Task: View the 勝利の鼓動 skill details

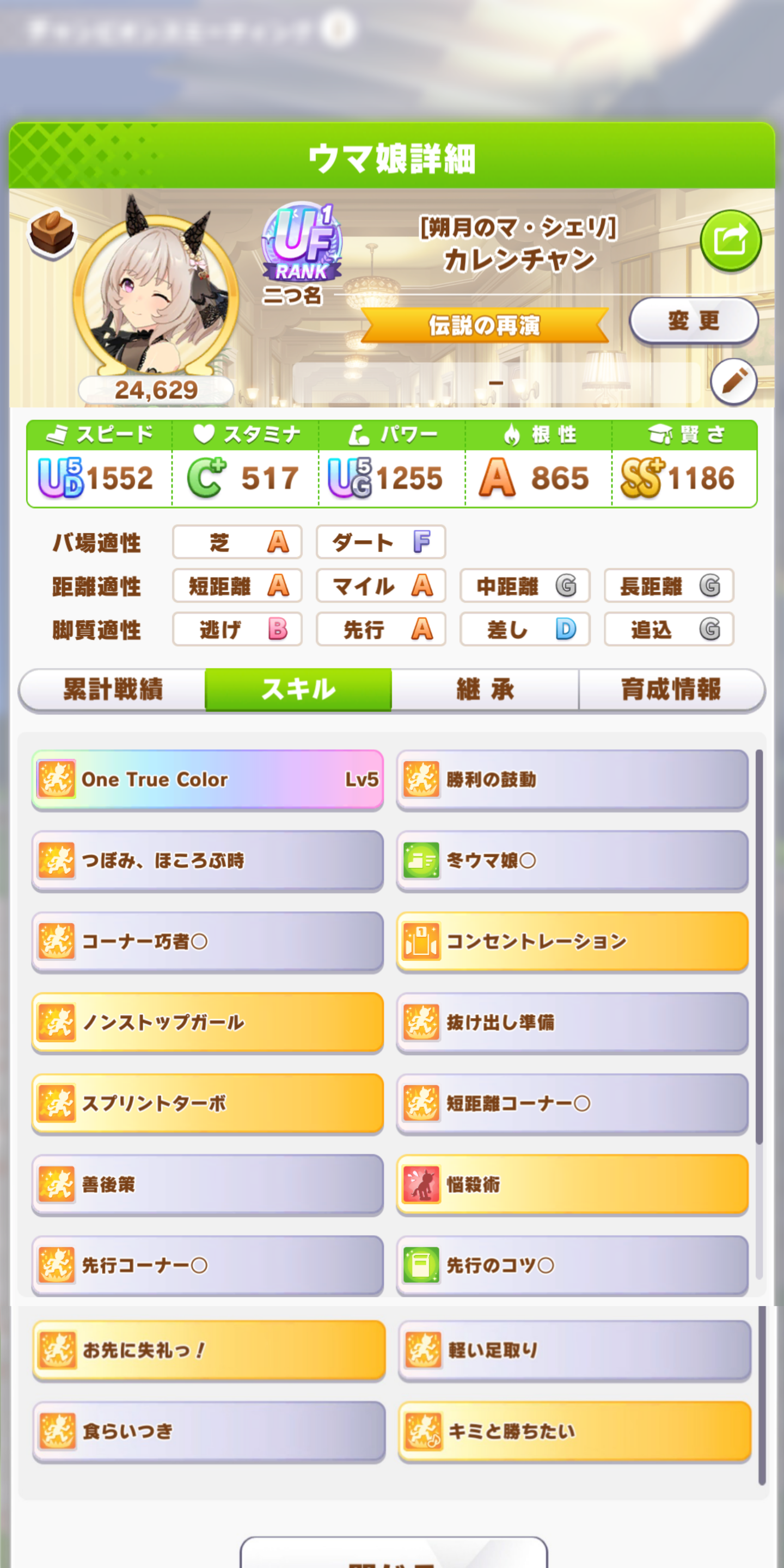Action: (x=572, y=779)
